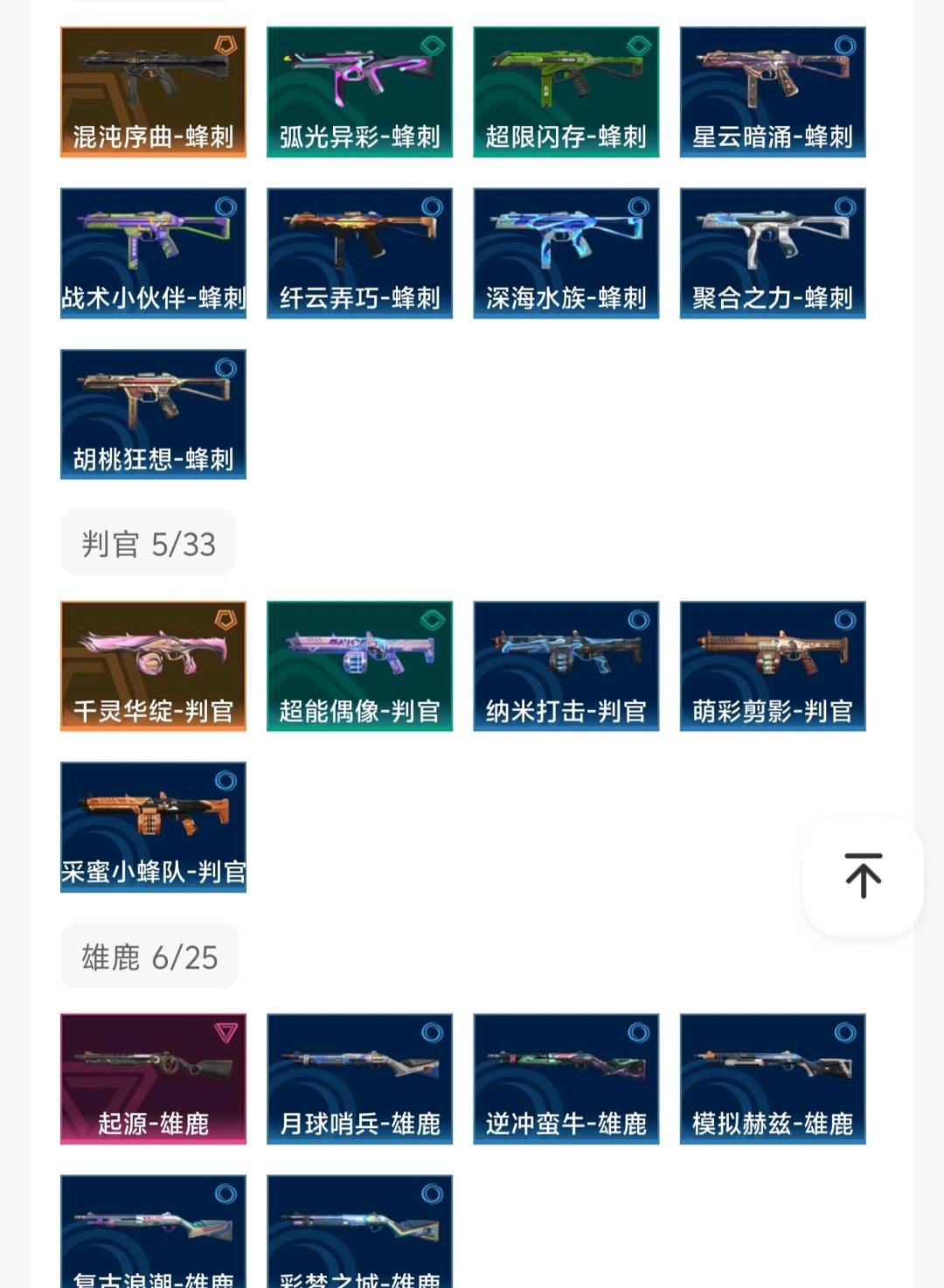Screen dimensions: 944x1288
Task: Select the 弧光异彩-蜂刺 skin
Action: [x=359, y=92]
